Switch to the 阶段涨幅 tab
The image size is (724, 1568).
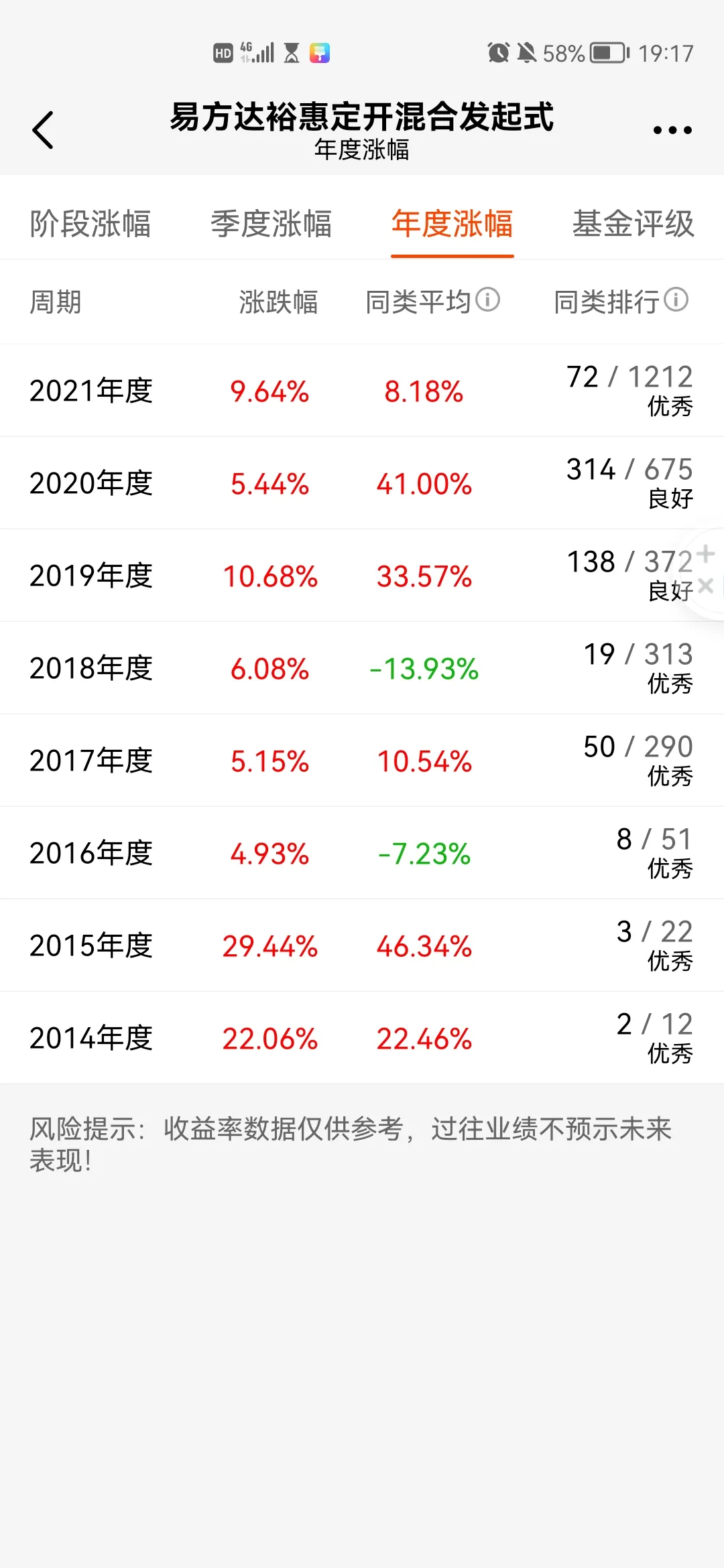tap(90, 224)
